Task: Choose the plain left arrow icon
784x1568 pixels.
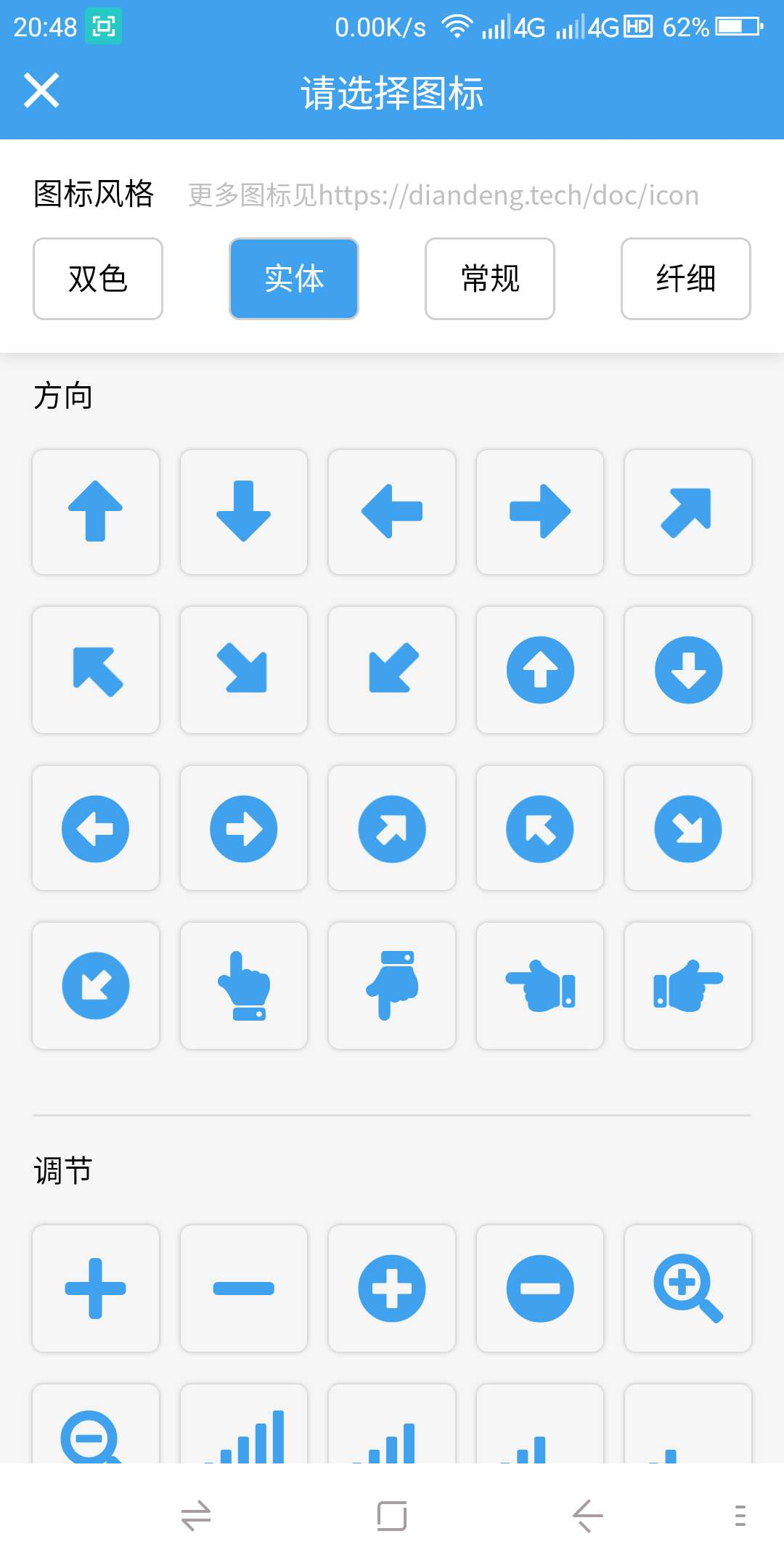Action: tap(392, 512)
